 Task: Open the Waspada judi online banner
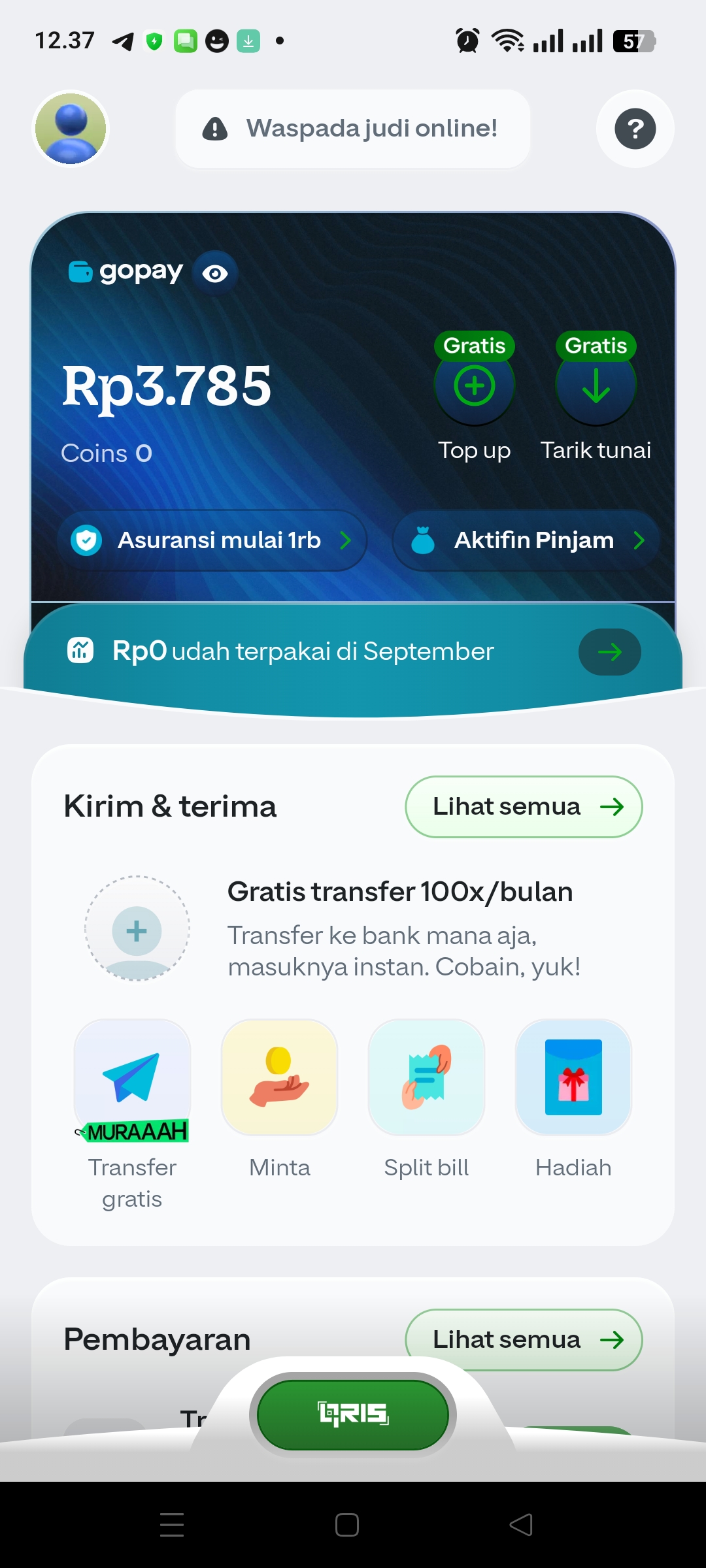[352, 129]
